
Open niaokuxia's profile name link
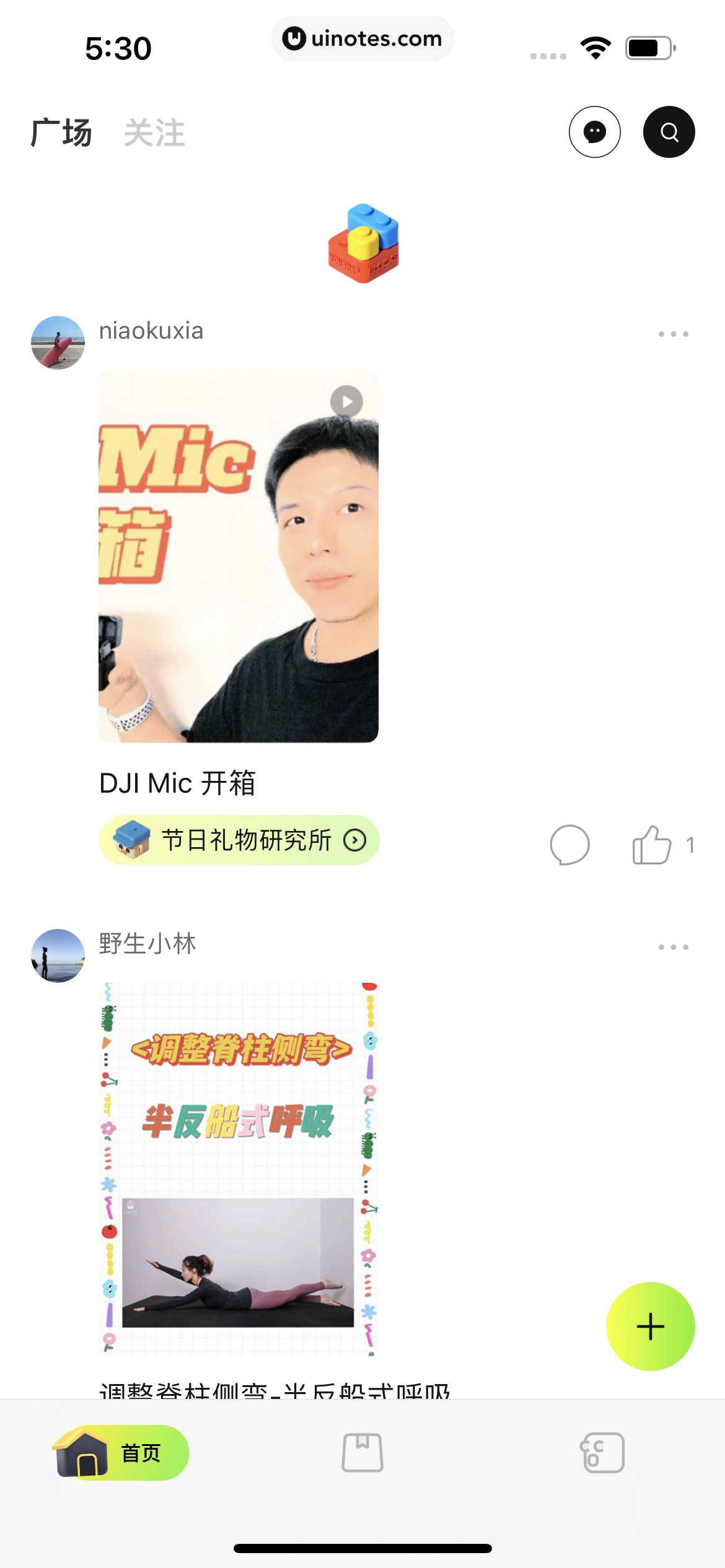(151, 331)
